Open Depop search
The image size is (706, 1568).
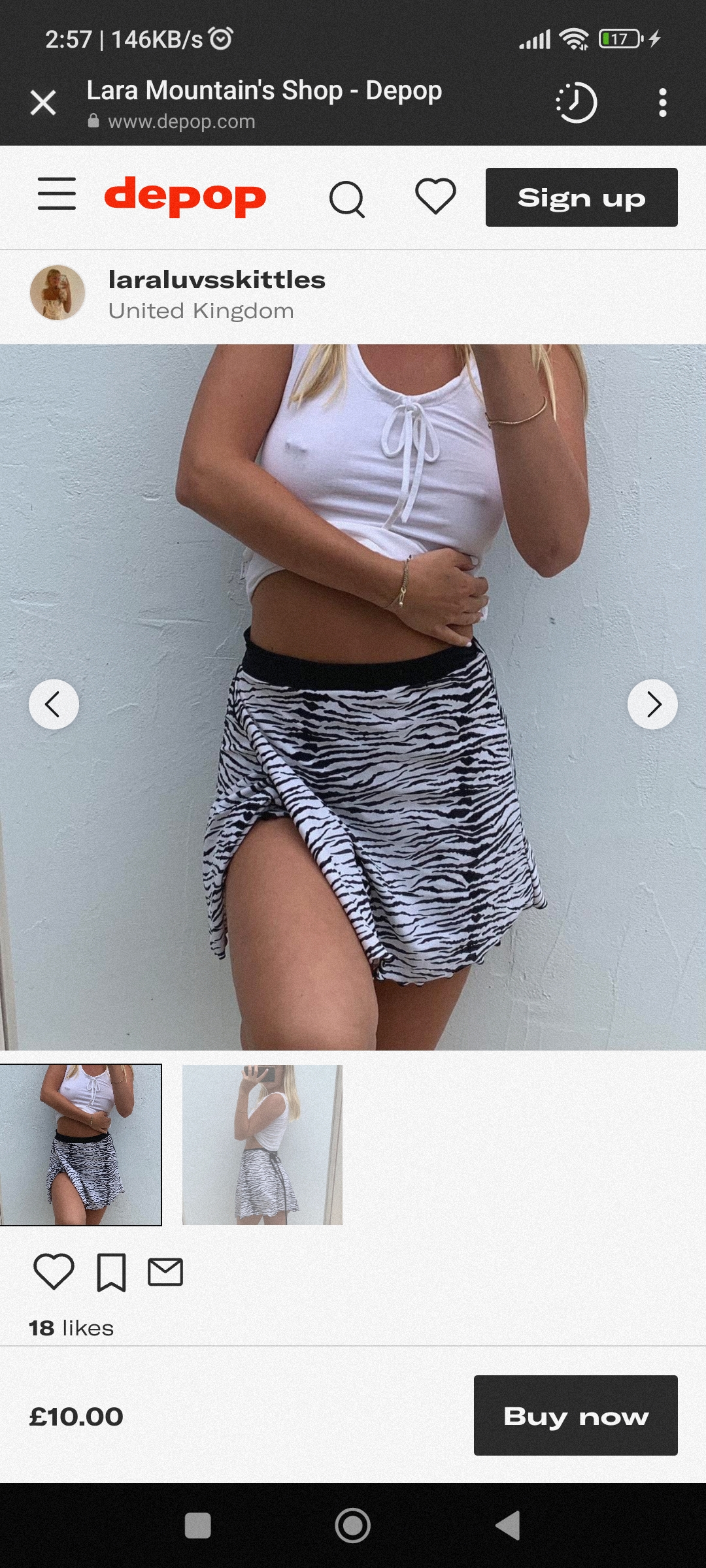click(x=346, y=198)
